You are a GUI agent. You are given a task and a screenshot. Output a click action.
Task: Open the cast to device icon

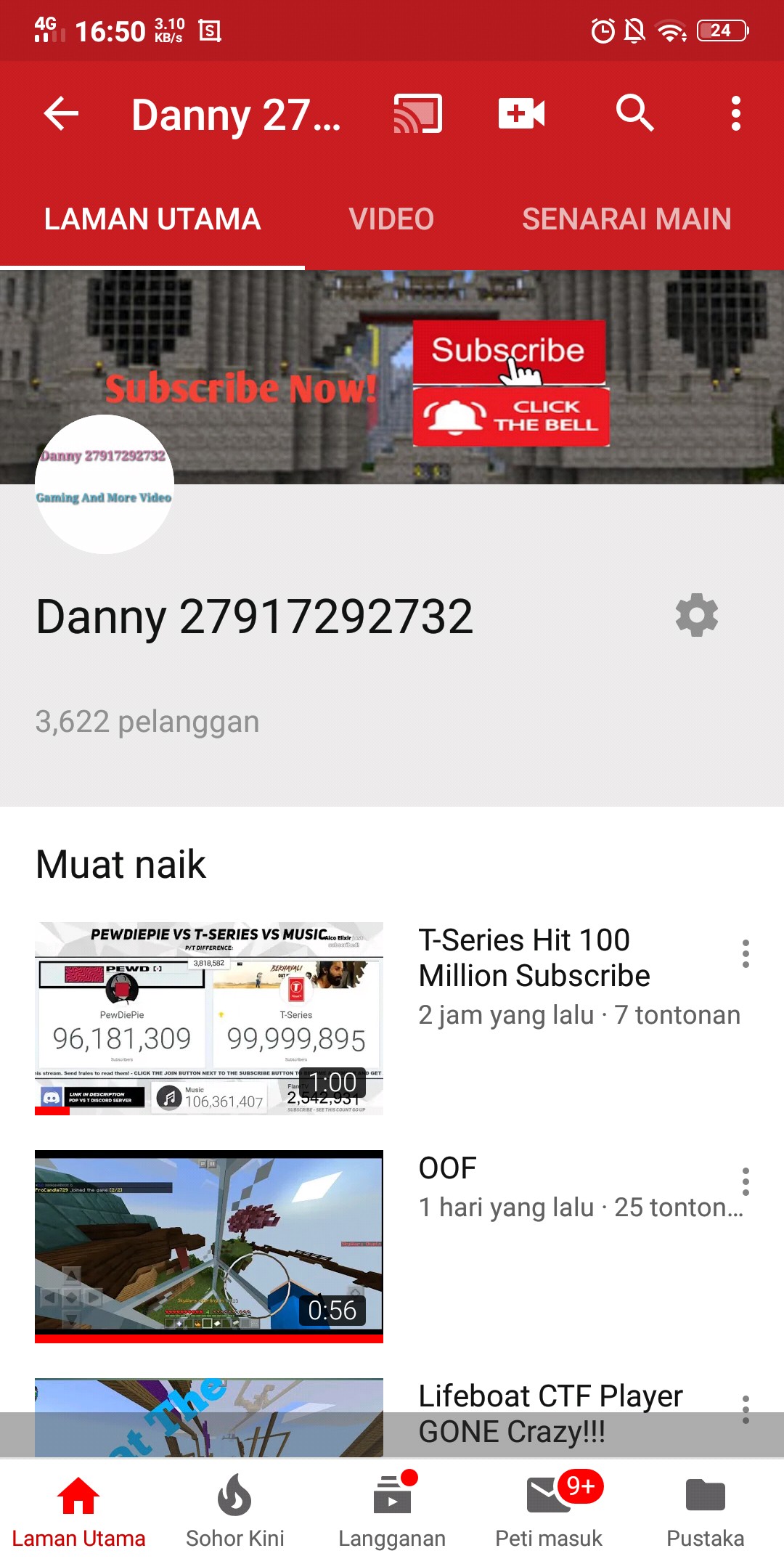(x=417, y=114)
